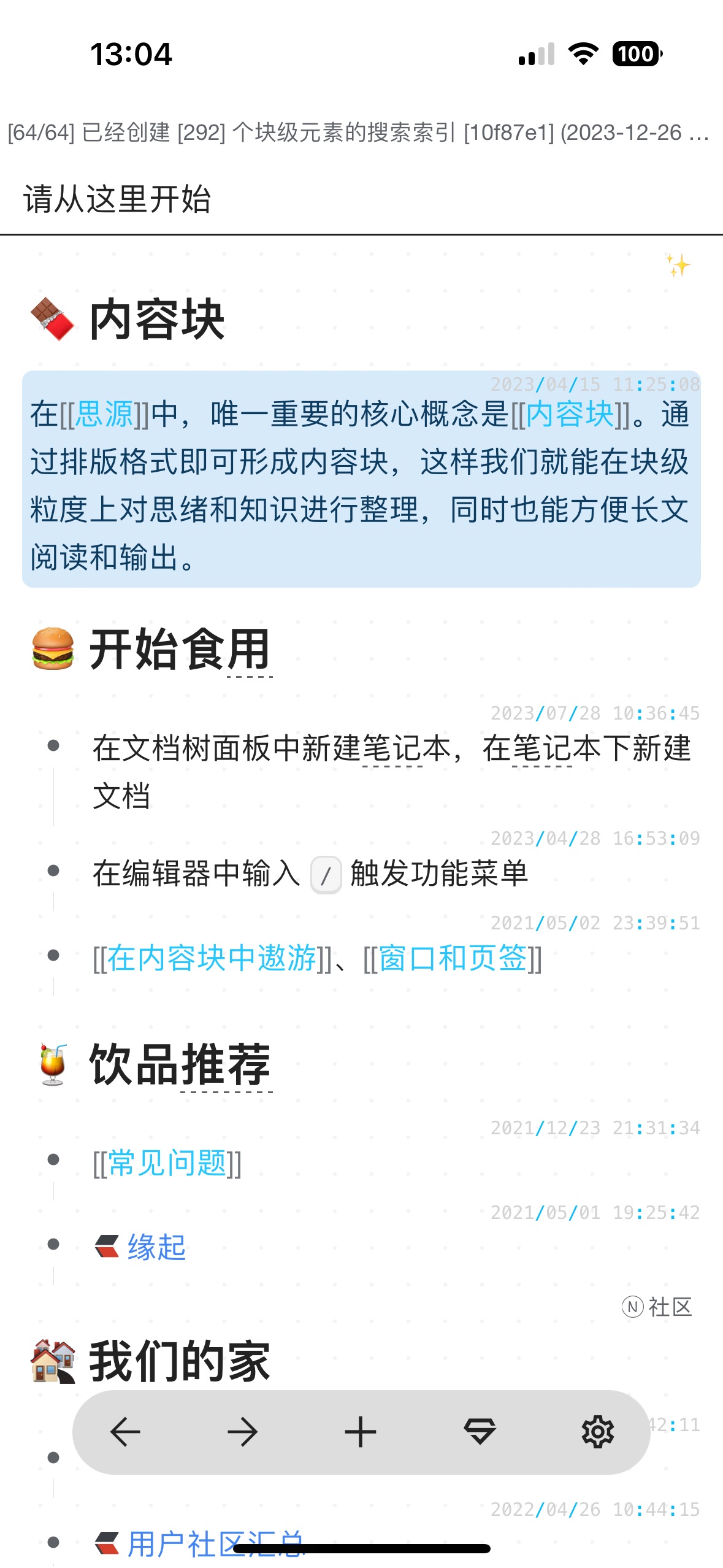This screenshot has height=1568, width=723.
Task: Go back using the toolbar left arrow
Action: coord(125,1432)
